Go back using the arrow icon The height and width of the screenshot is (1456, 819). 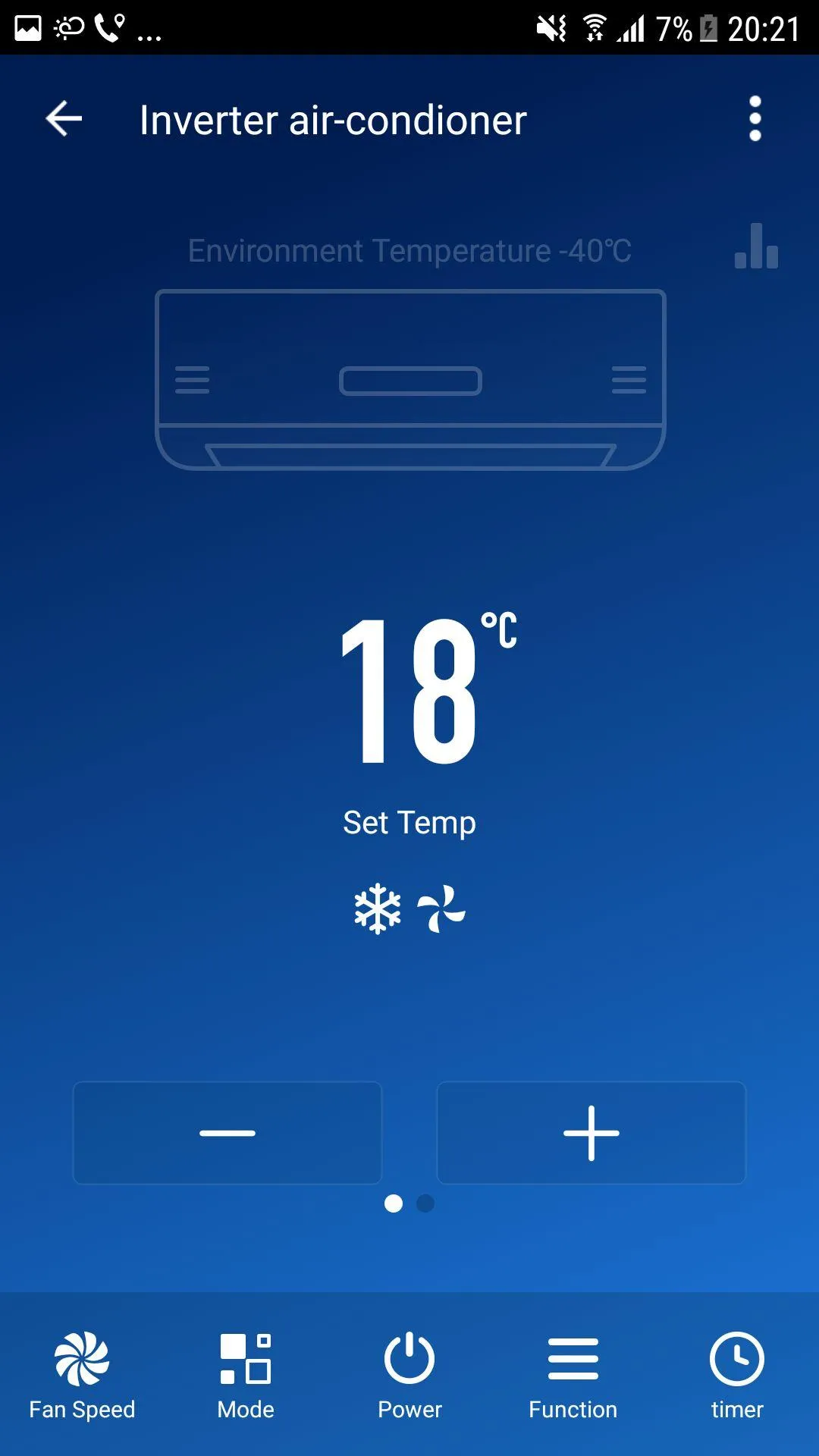coord(64,119)
